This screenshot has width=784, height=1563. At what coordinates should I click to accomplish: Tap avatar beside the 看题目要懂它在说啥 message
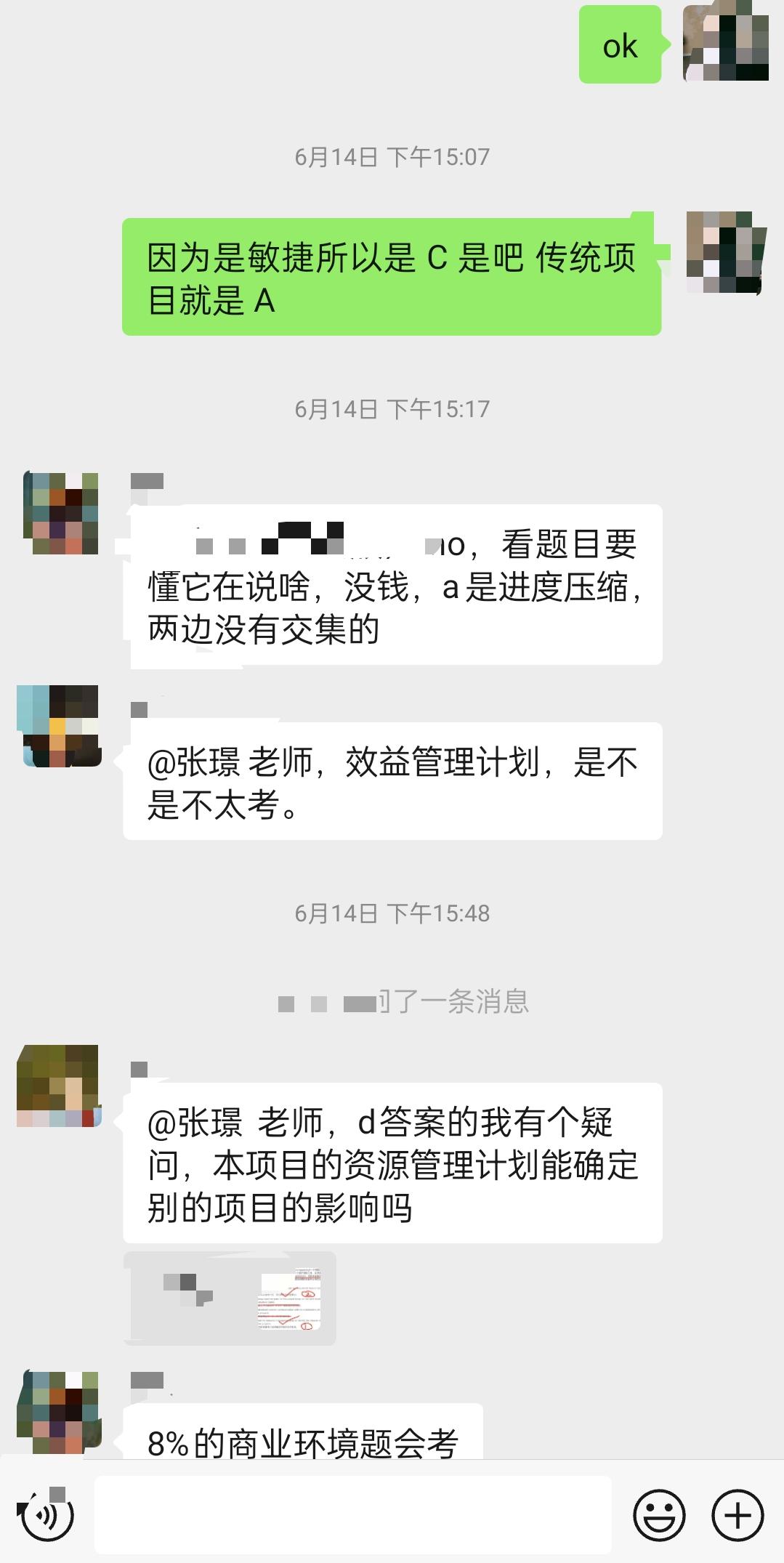coord(61,513)
